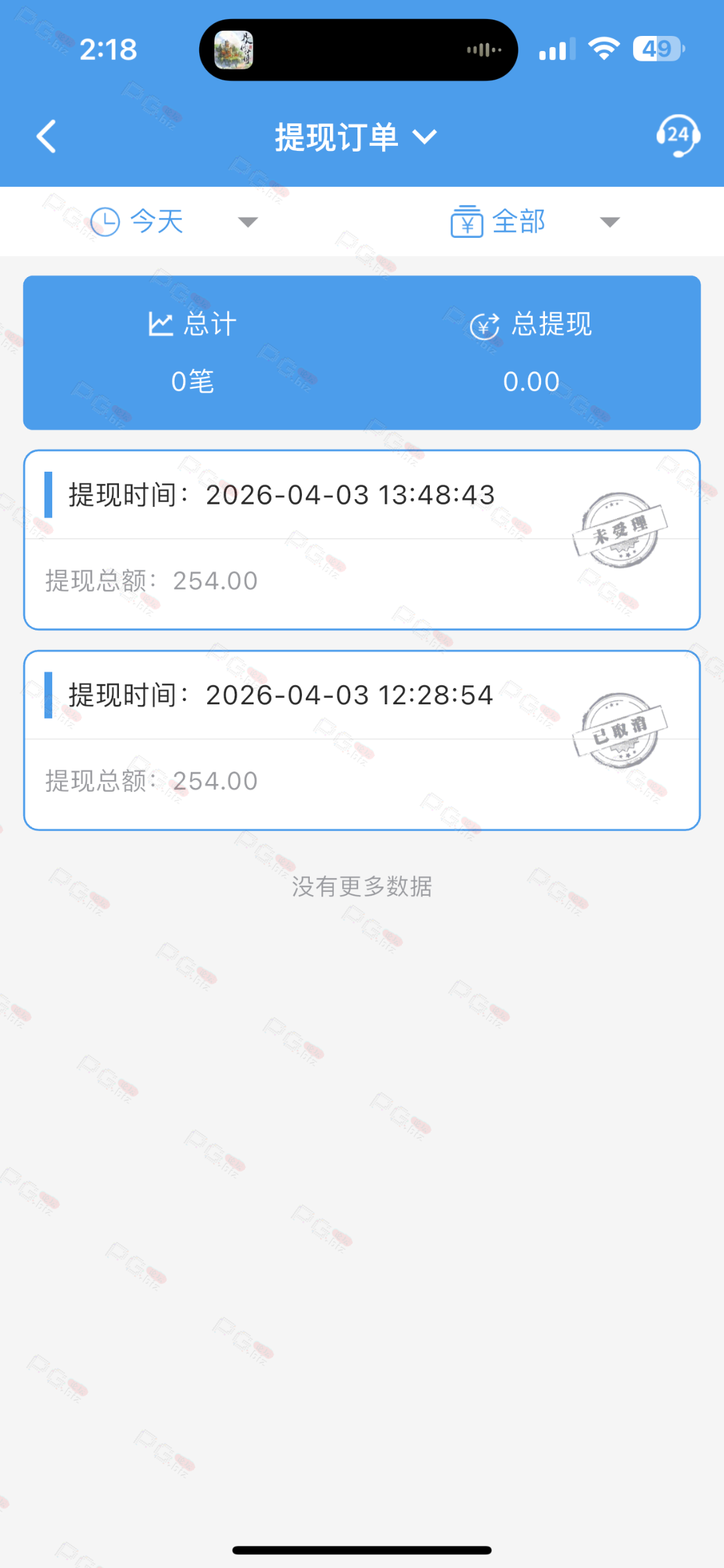Expand the 提现订单 title dropdown

pyautogui.click(x=355, y=137)
